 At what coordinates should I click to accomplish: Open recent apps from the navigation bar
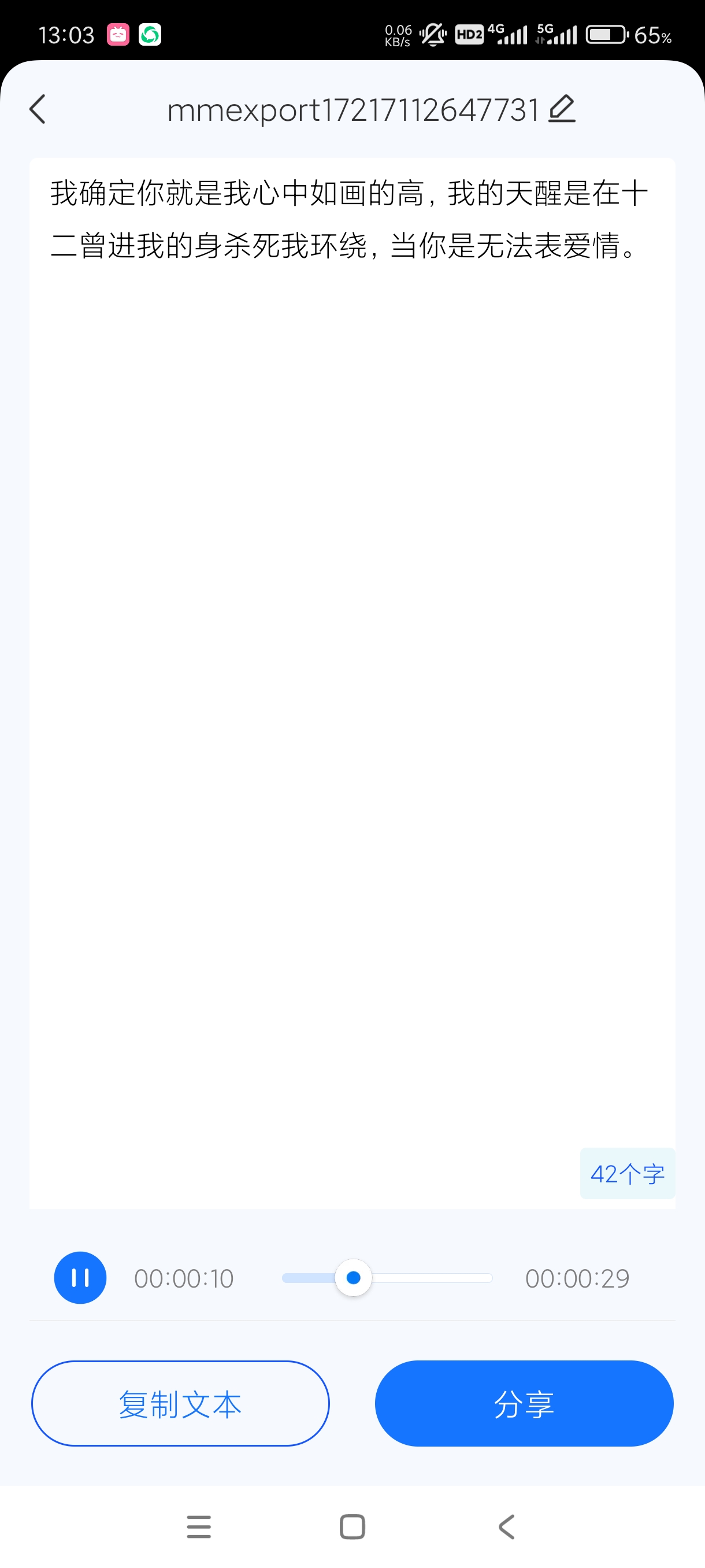pyautogui.click(x=199, y=1526)
